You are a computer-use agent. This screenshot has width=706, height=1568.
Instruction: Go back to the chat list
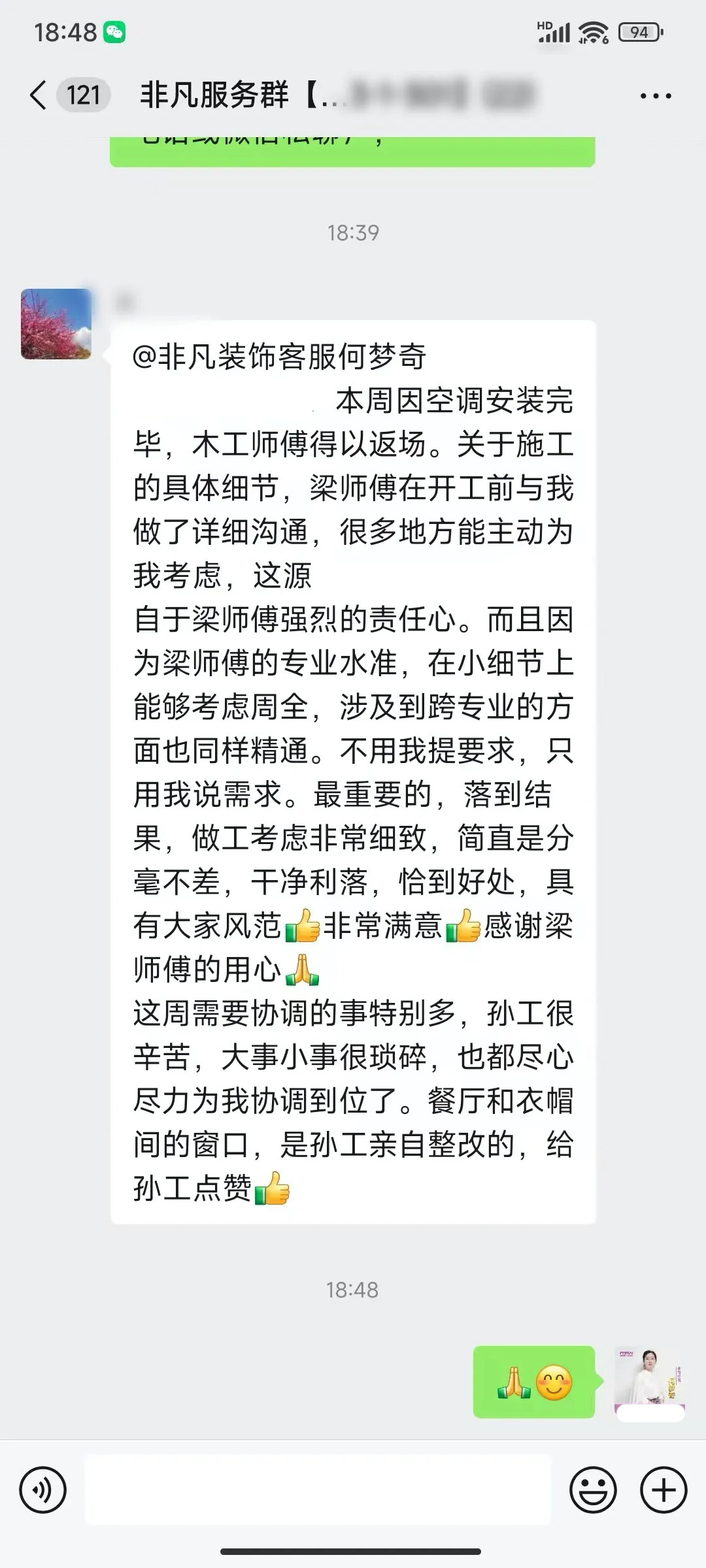[x=39, y=95]
